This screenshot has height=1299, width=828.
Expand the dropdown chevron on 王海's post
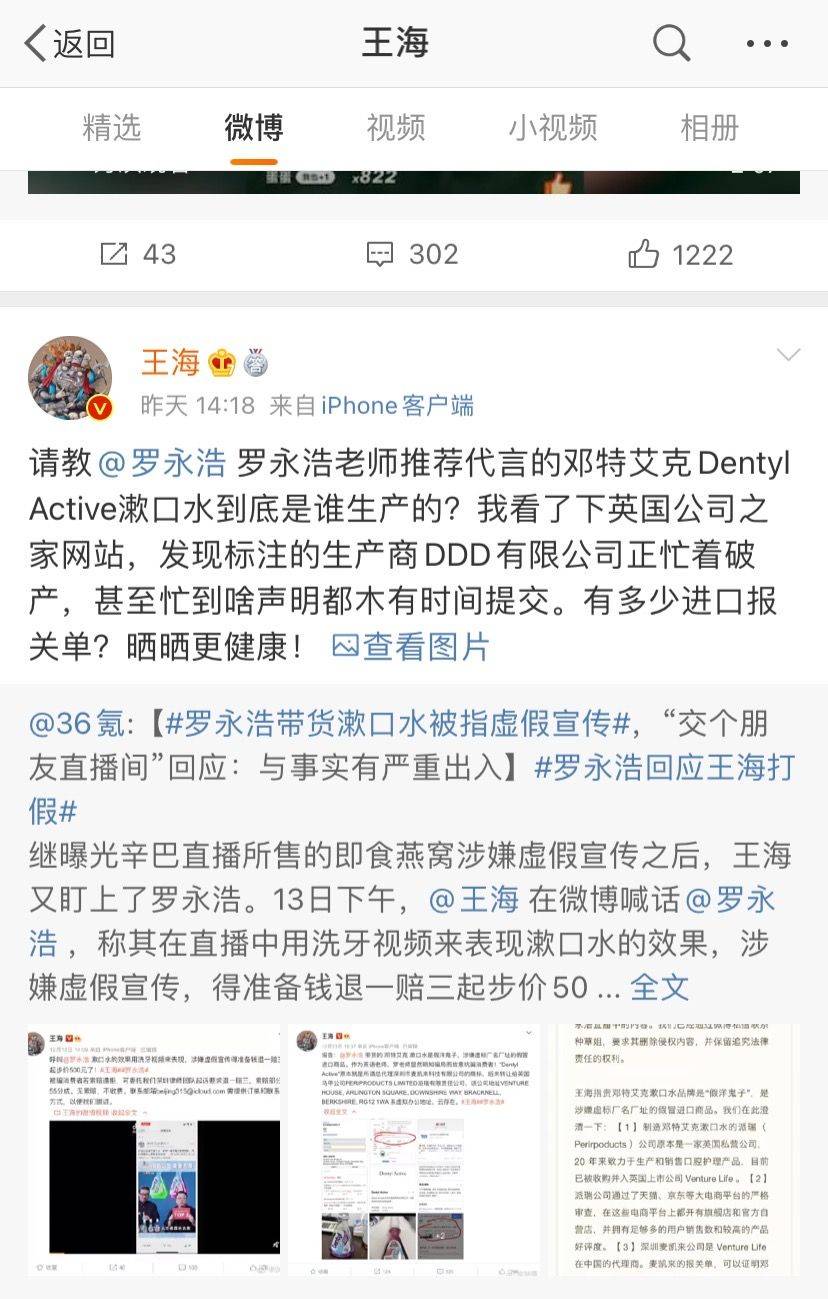pos(788,356)
